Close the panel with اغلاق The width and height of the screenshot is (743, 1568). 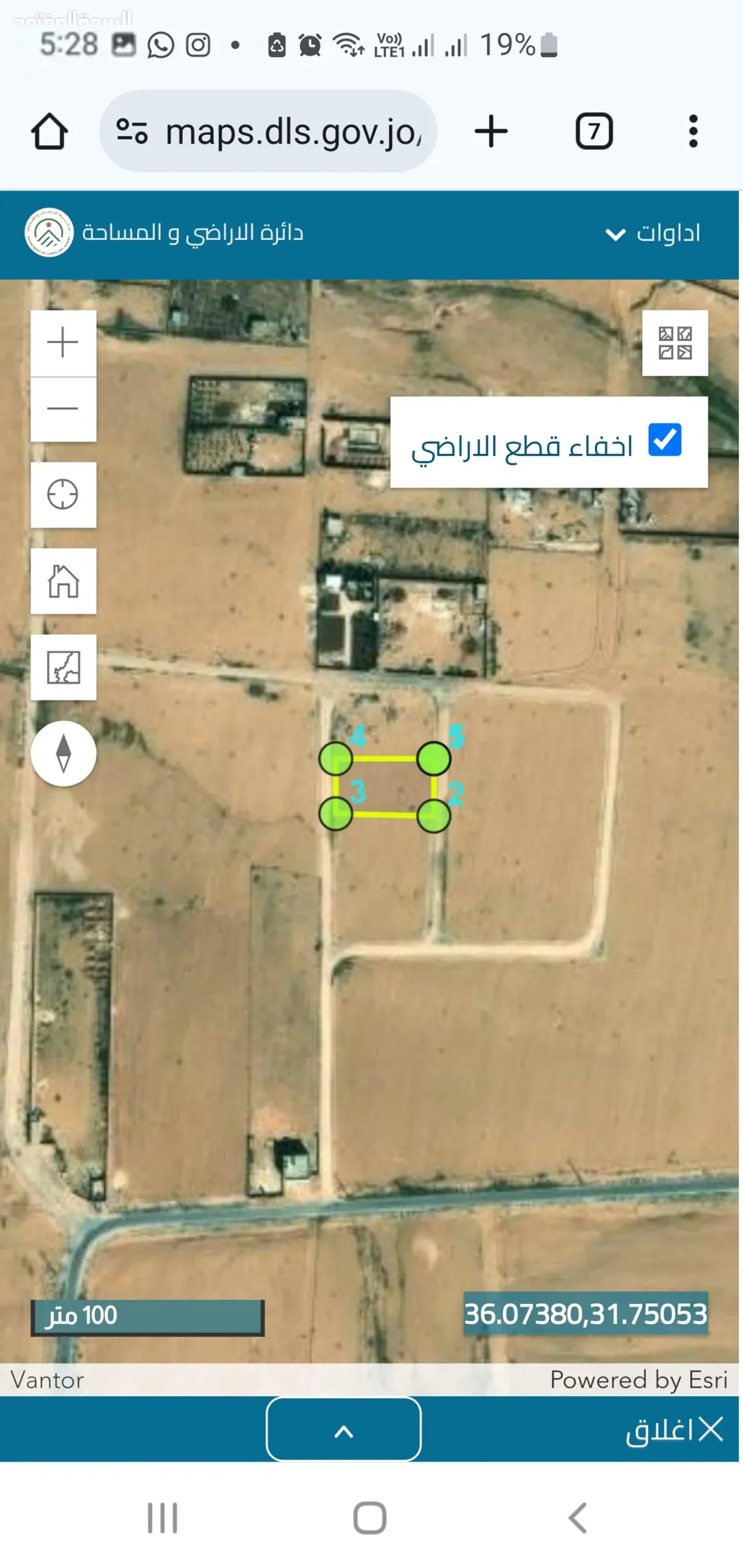pyautogui.click(x=674, y=1430)
